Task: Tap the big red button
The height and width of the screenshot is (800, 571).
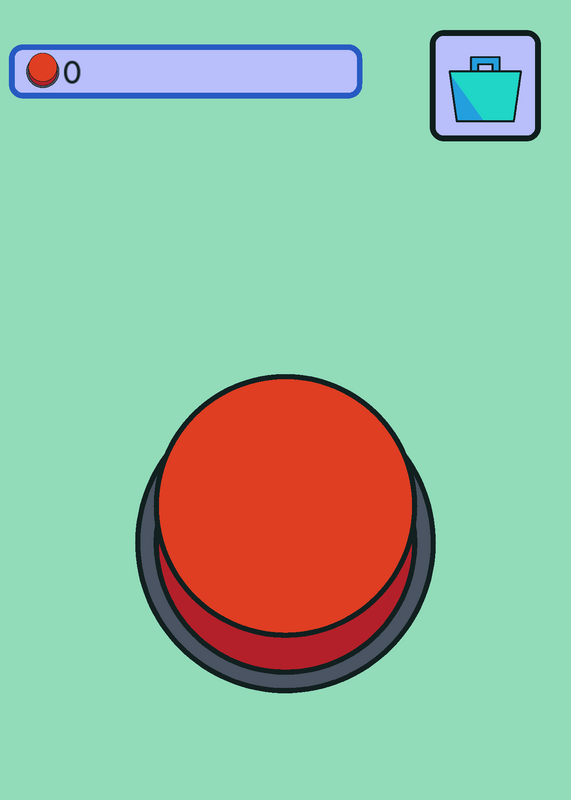Action: pos(285,533)
